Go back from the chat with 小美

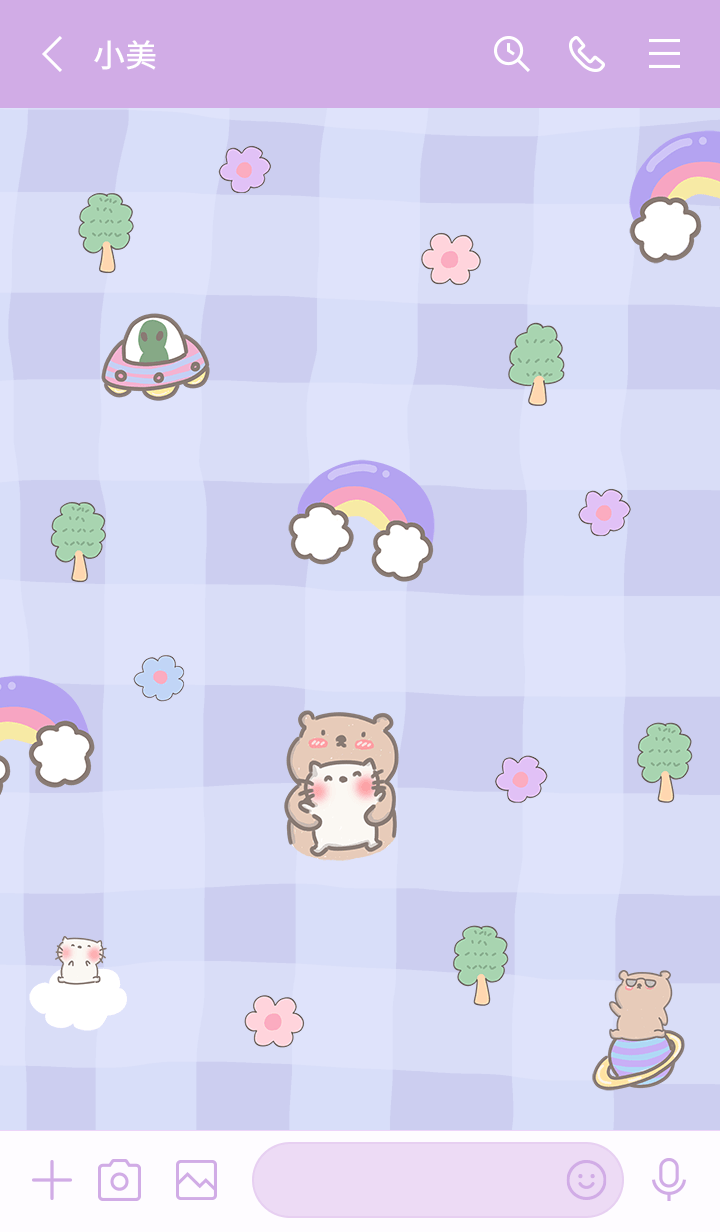tap(52, 54)
